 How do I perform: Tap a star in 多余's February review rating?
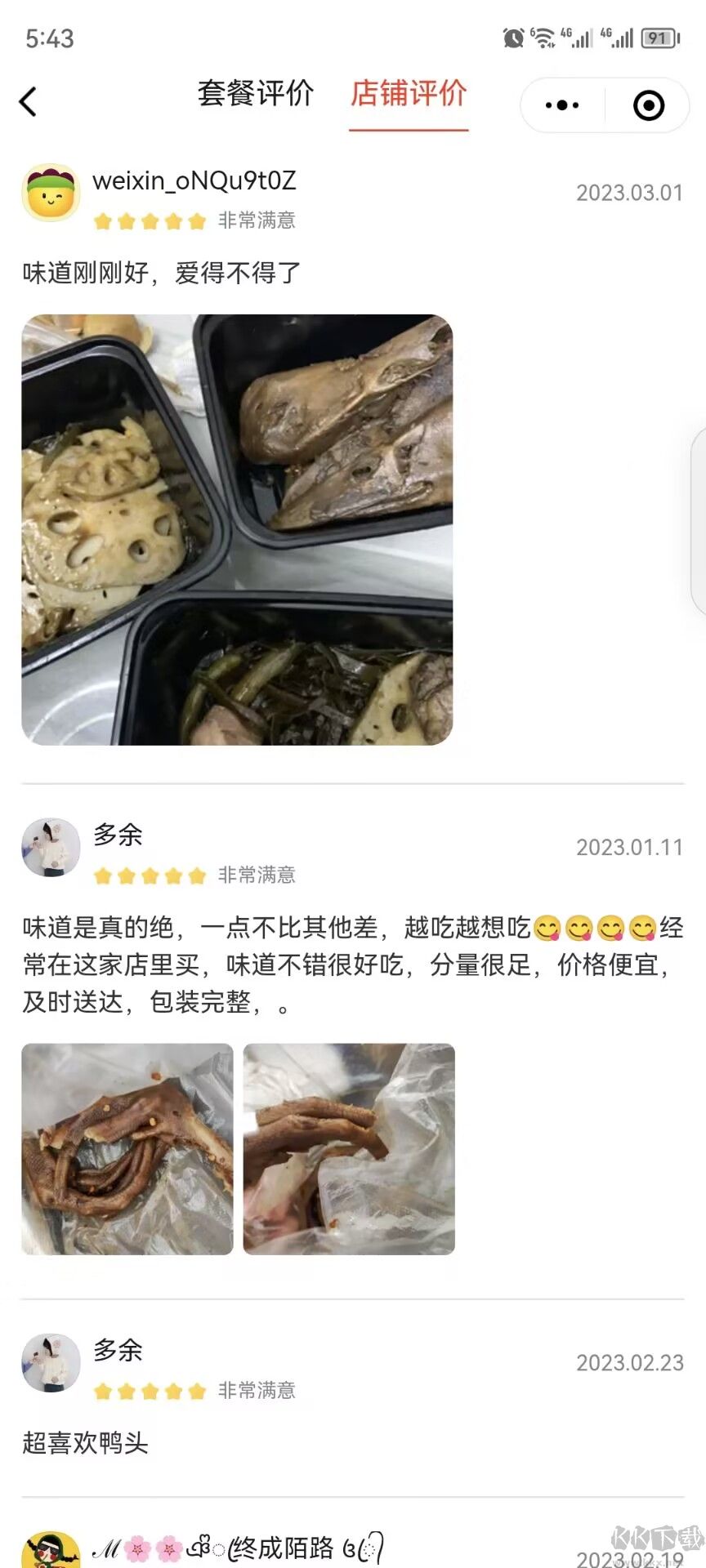tap(151, 1390)
